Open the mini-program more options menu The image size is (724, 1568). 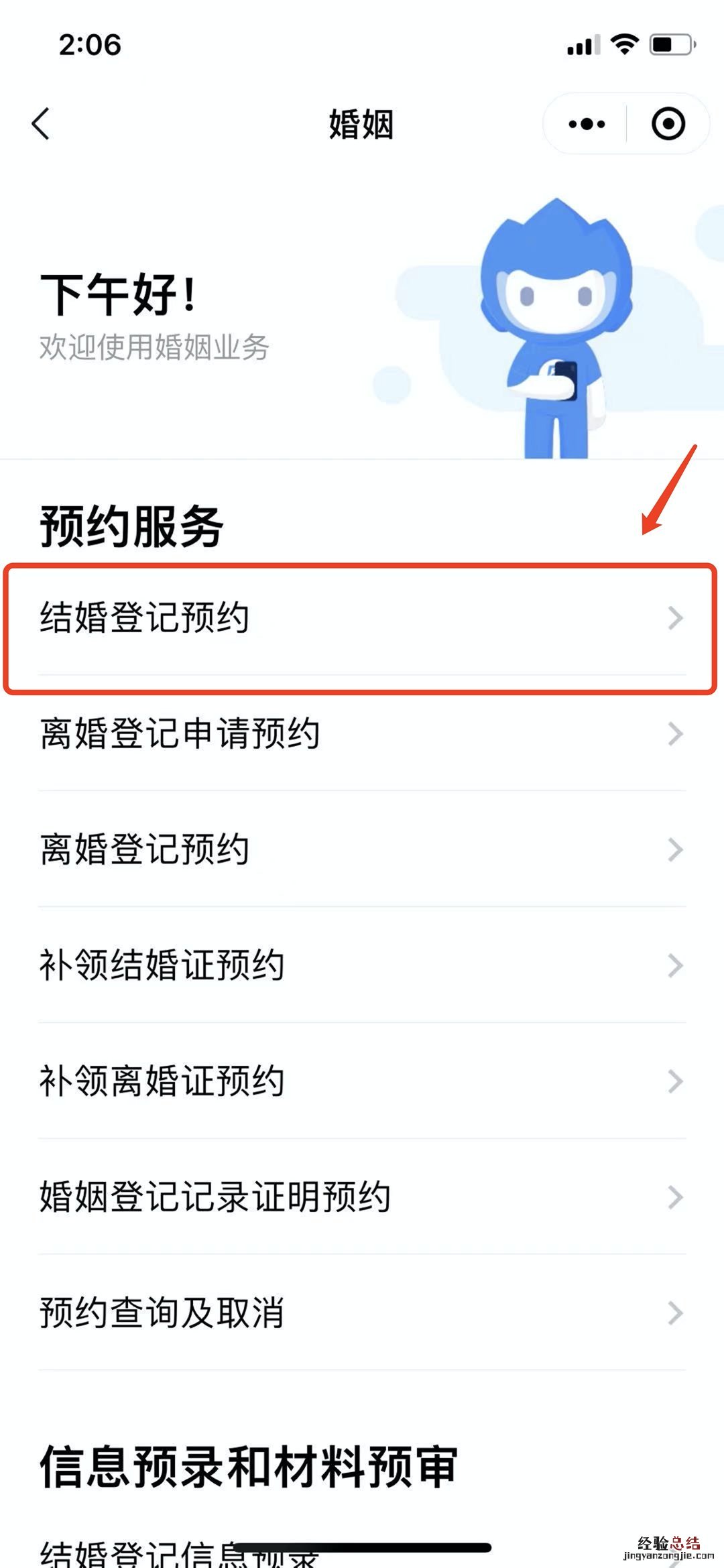[587, 124]
